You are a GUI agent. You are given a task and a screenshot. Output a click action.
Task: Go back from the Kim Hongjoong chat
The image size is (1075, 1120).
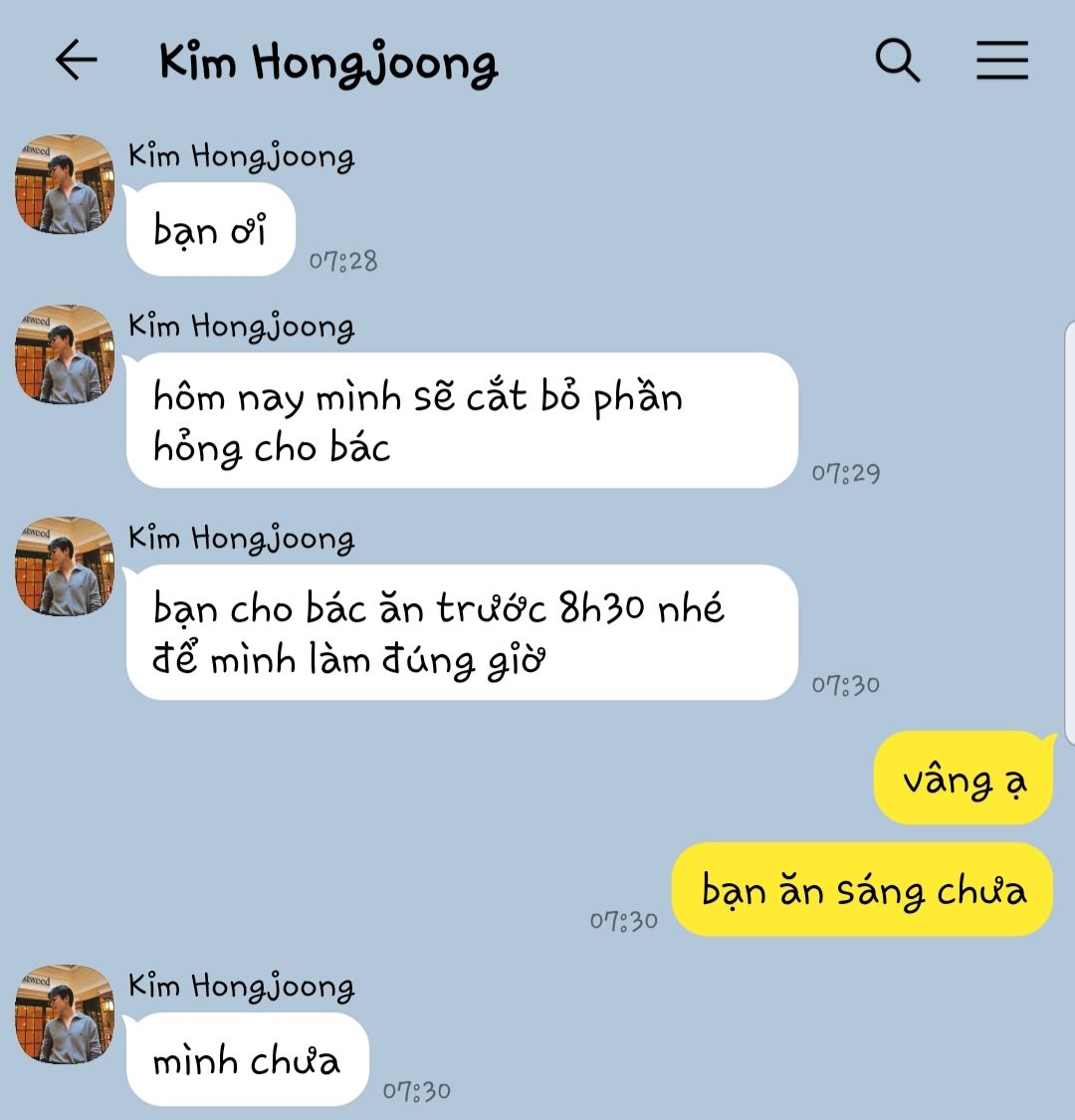[77, 61]
